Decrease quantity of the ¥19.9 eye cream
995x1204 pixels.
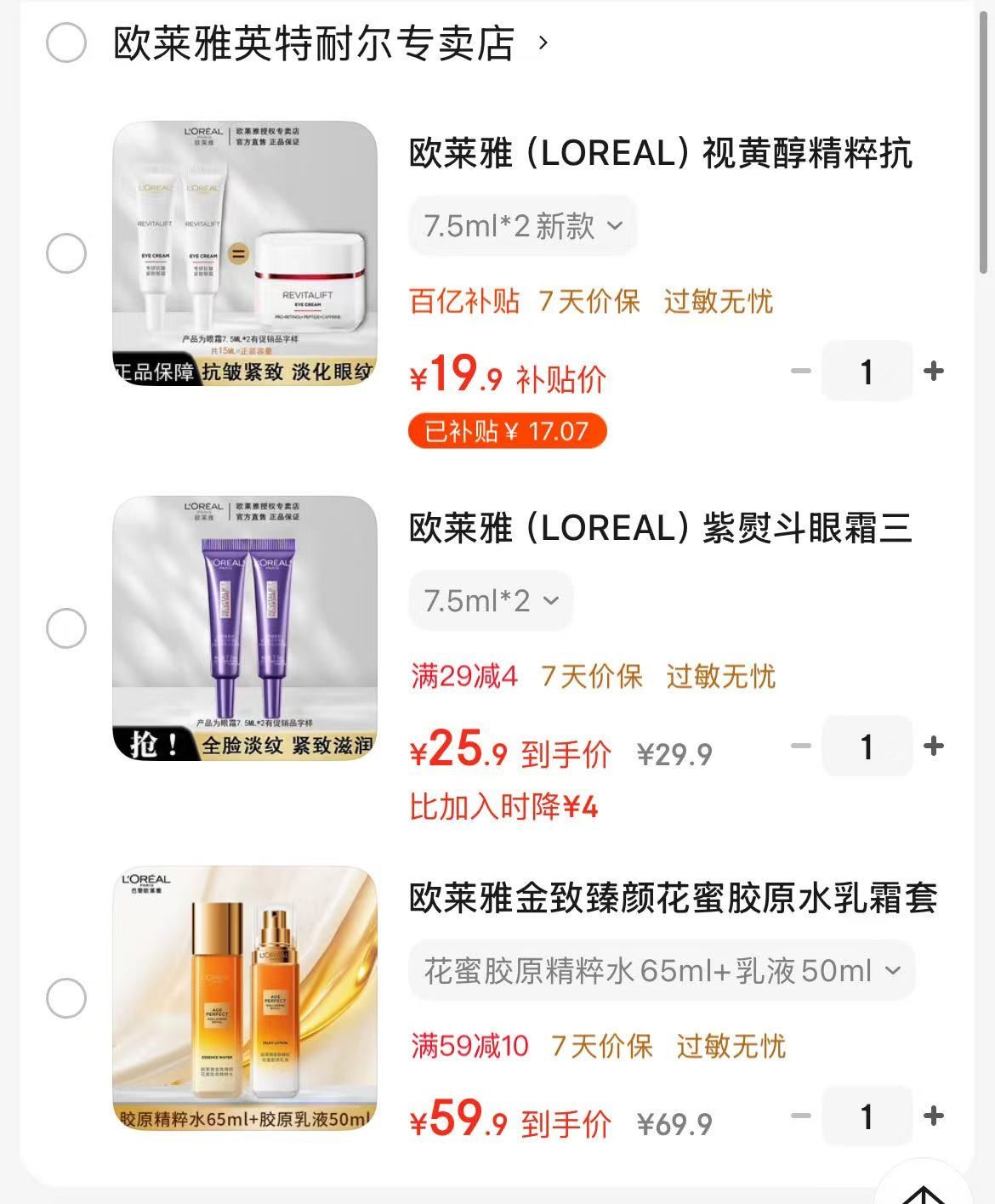pyautogui.click(x=800, y=372)
